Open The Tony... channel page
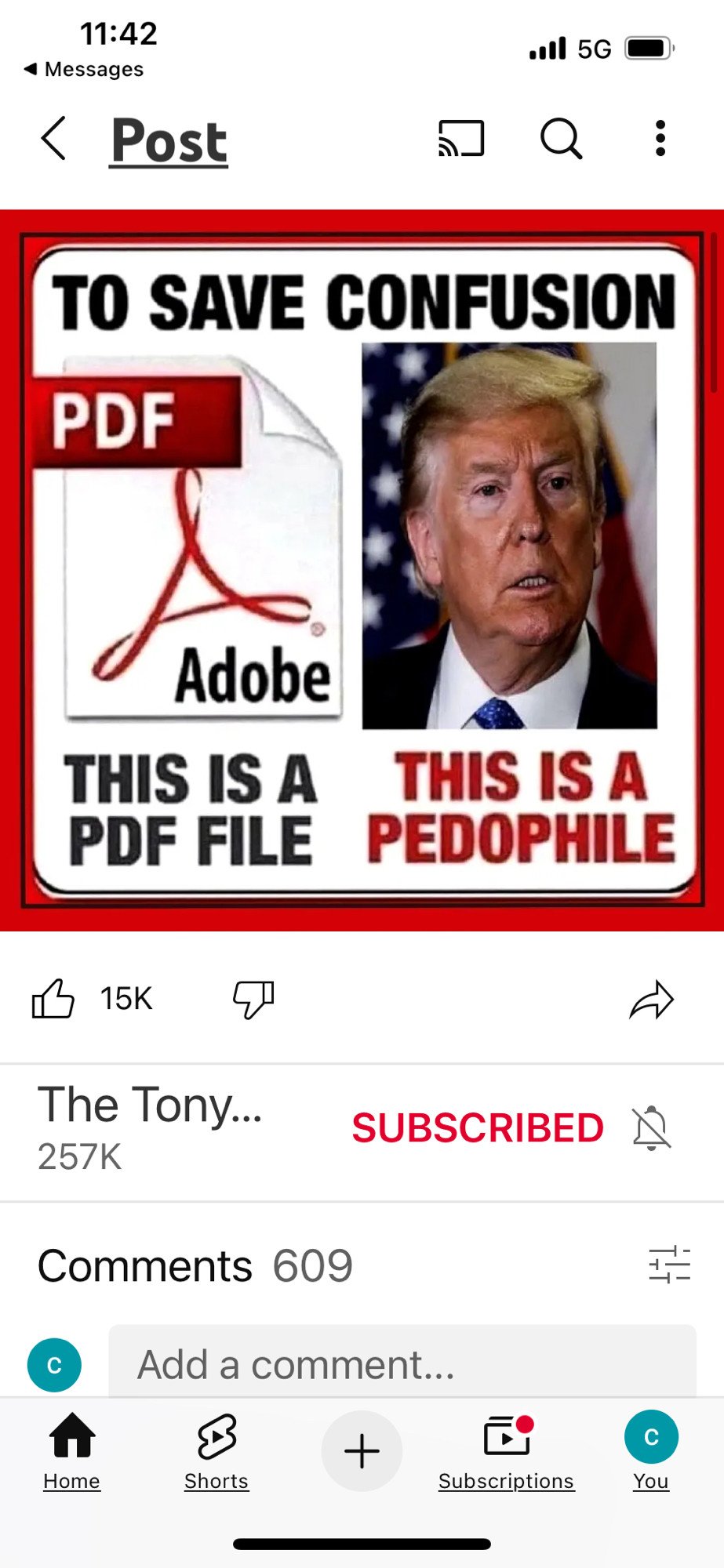The image size is (724, 1568). (x=149, y=1126)
